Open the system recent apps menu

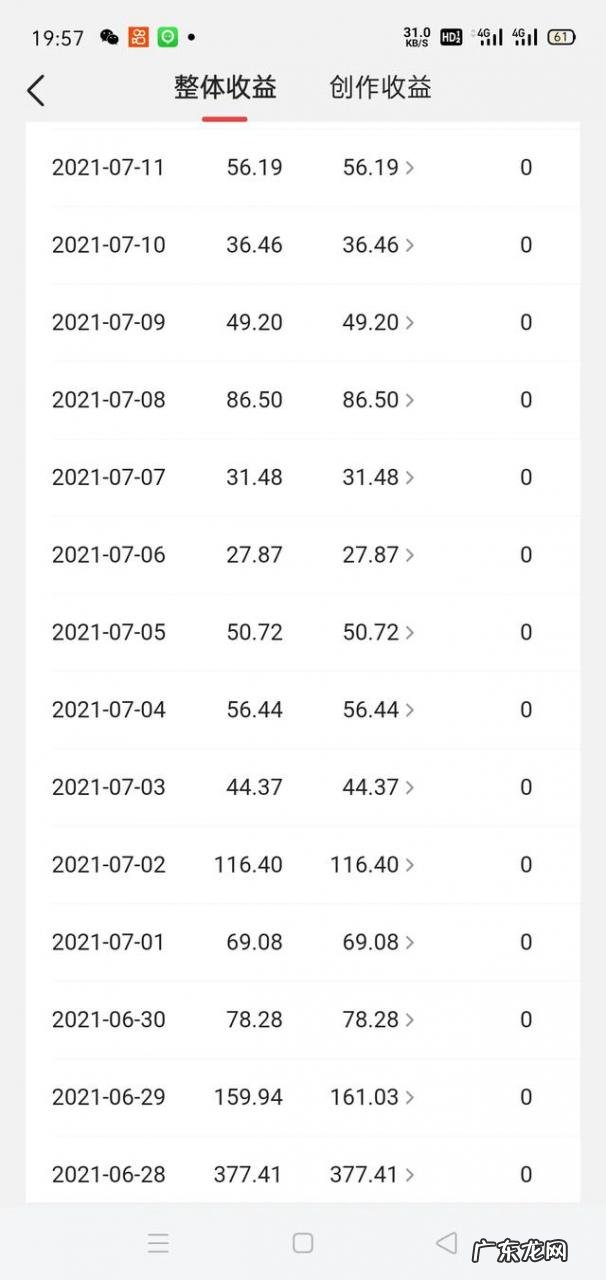click(x=158, y=1243)
